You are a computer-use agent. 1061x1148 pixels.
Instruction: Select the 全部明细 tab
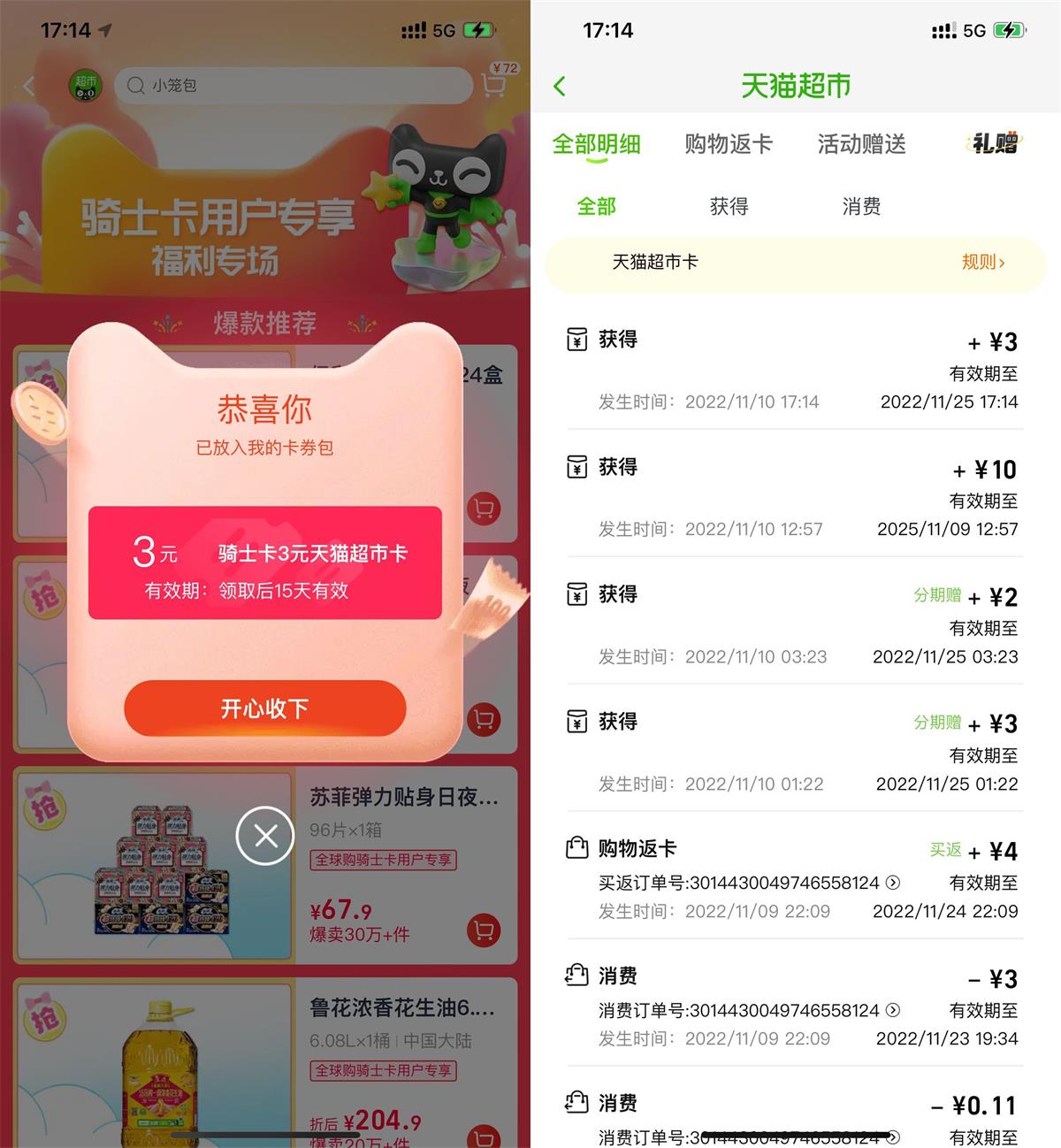click(x=596, y=144)
